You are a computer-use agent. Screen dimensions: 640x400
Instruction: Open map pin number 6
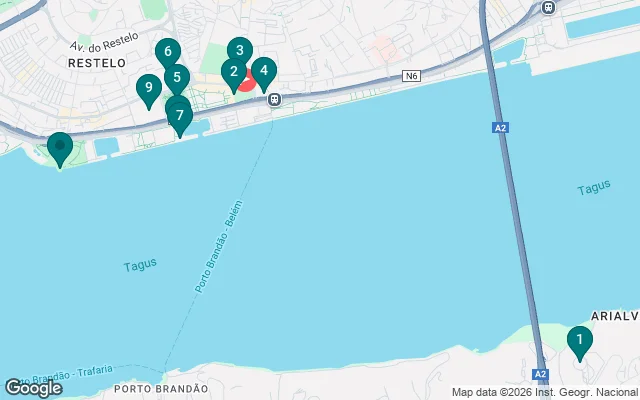(x=167, y=52)
